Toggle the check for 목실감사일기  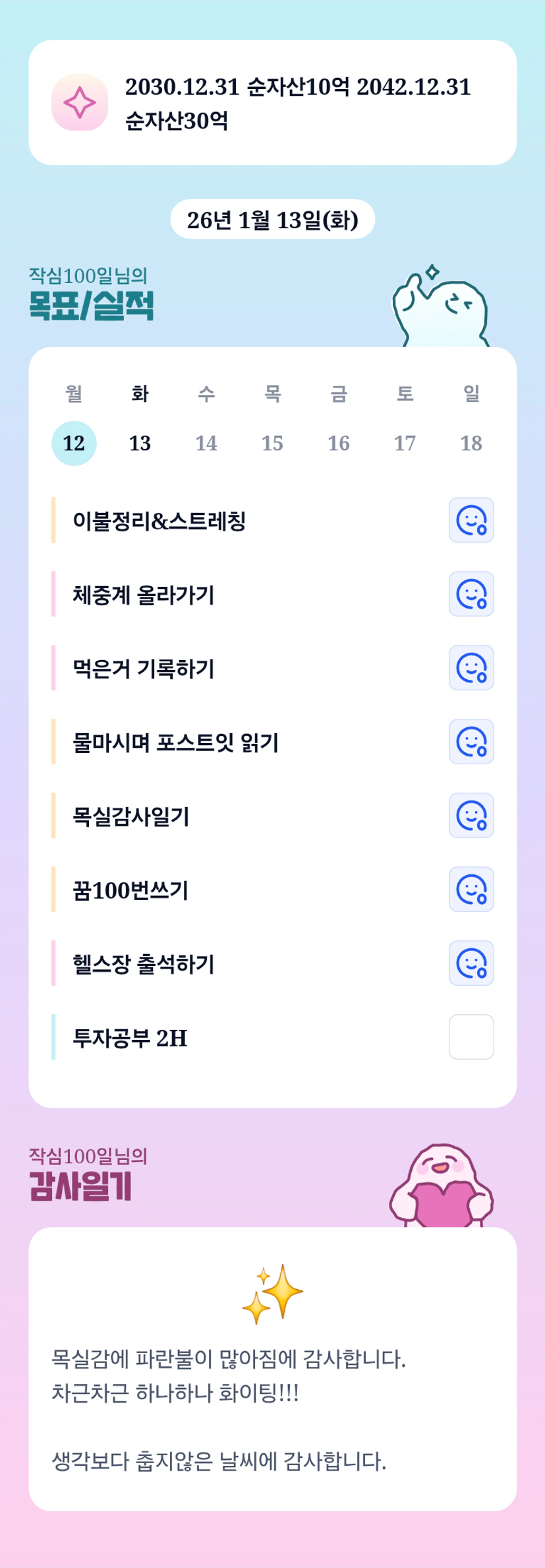coord(471,816)
